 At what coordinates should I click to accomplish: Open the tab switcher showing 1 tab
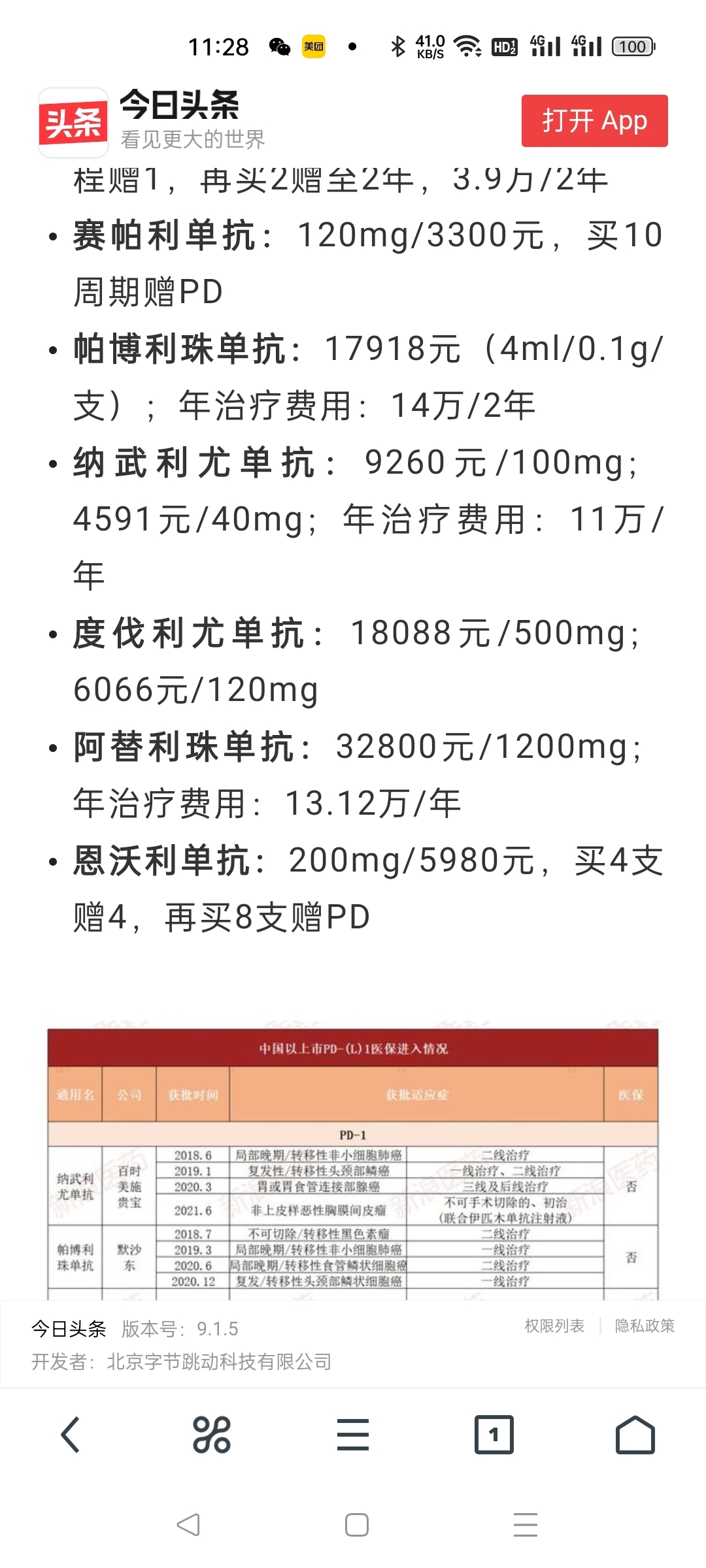[494, 1435]
